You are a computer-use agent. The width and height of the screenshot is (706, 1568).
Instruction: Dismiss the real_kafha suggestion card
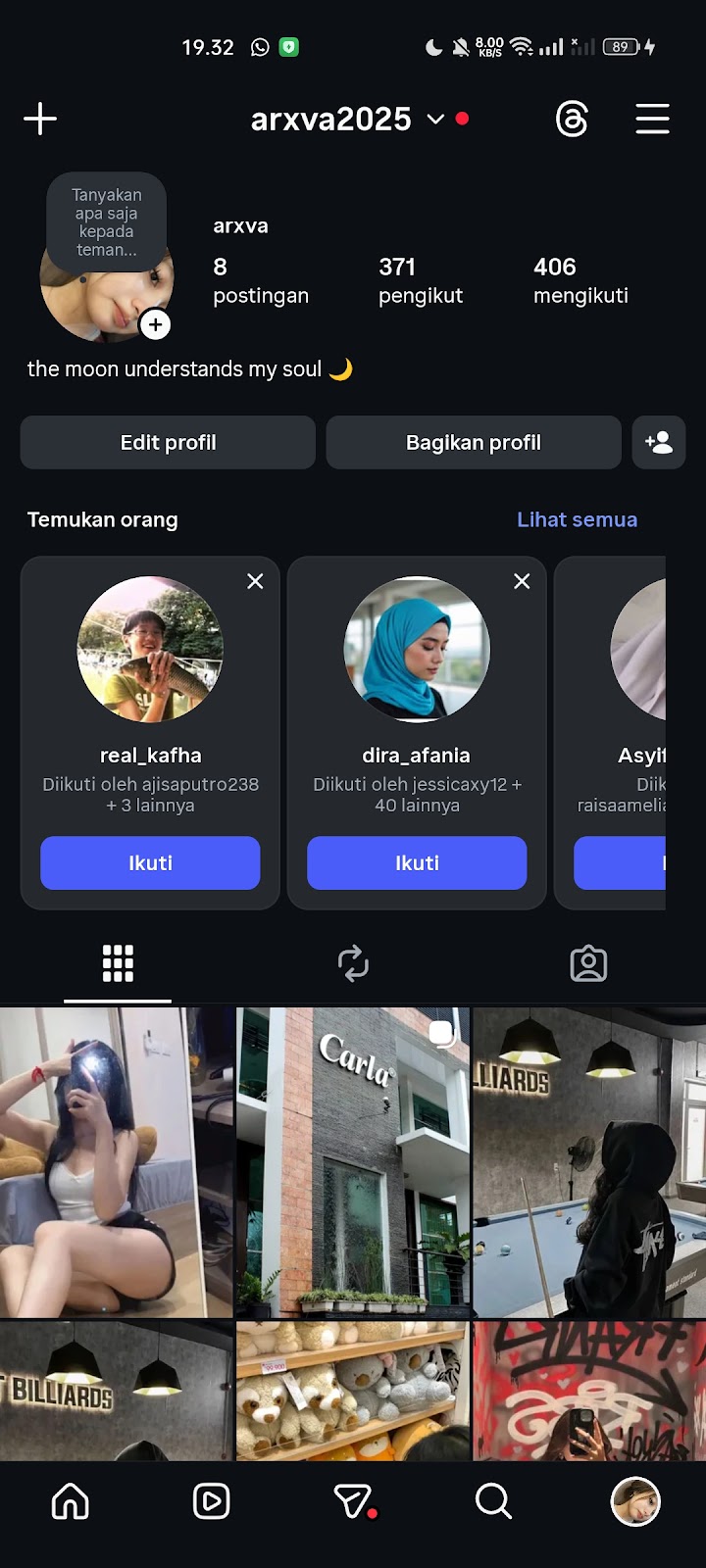pyautogui.click(x=255, y=581)
